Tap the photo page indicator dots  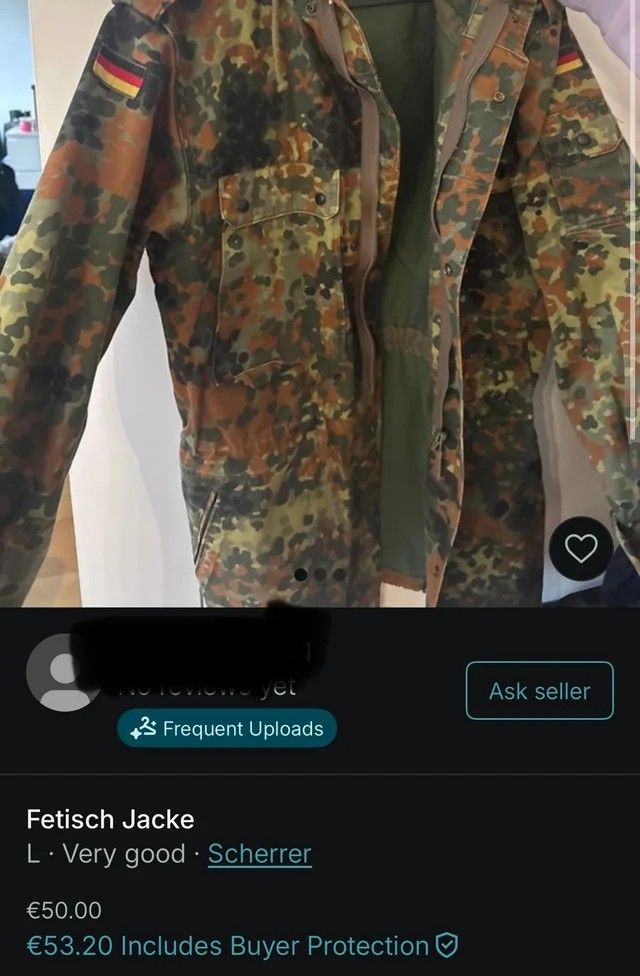[320, 575]
